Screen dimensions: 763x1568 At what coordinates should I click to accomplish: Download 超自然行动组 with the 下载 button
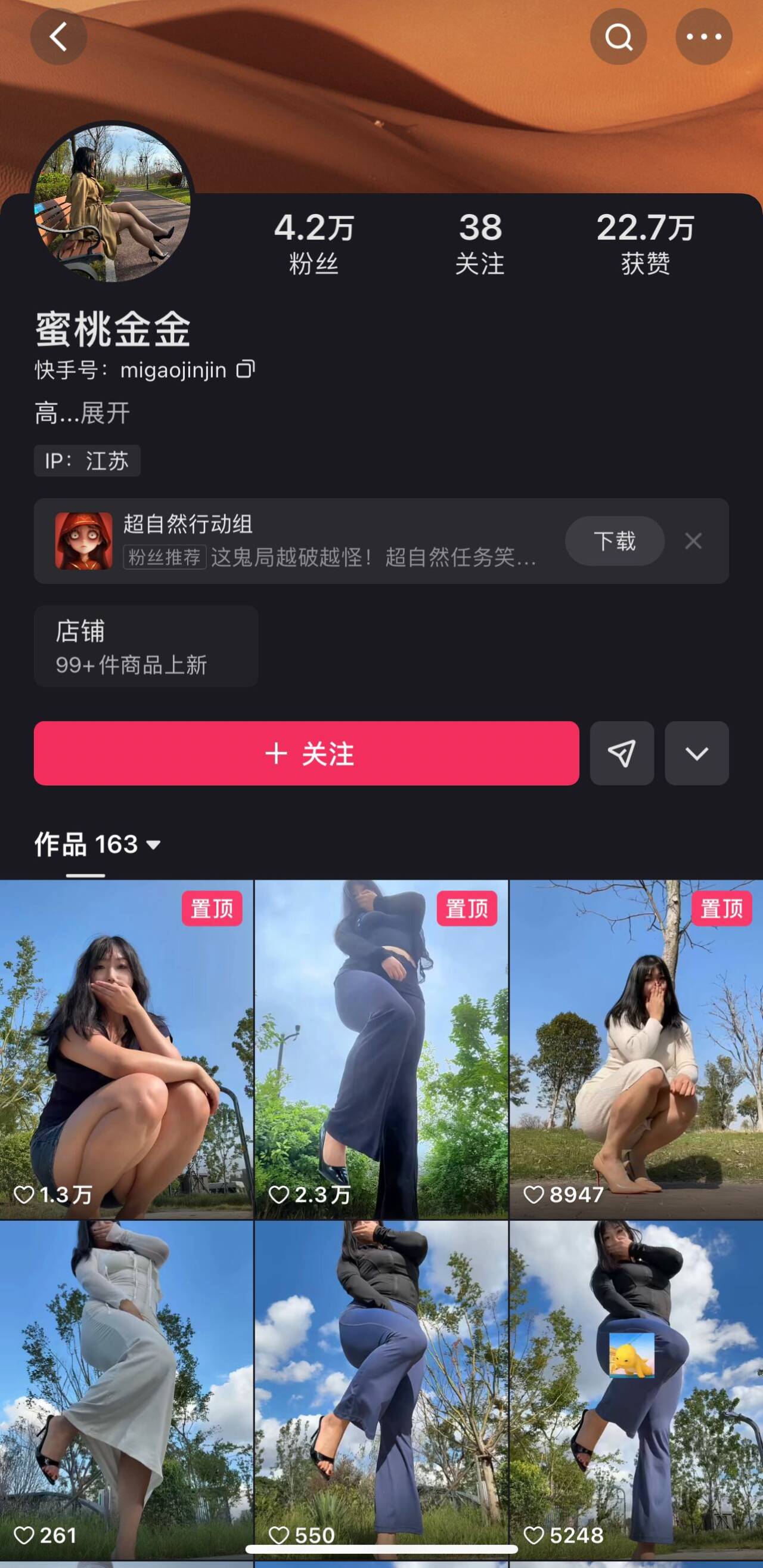pyautogui.click(x=615, y=540)
